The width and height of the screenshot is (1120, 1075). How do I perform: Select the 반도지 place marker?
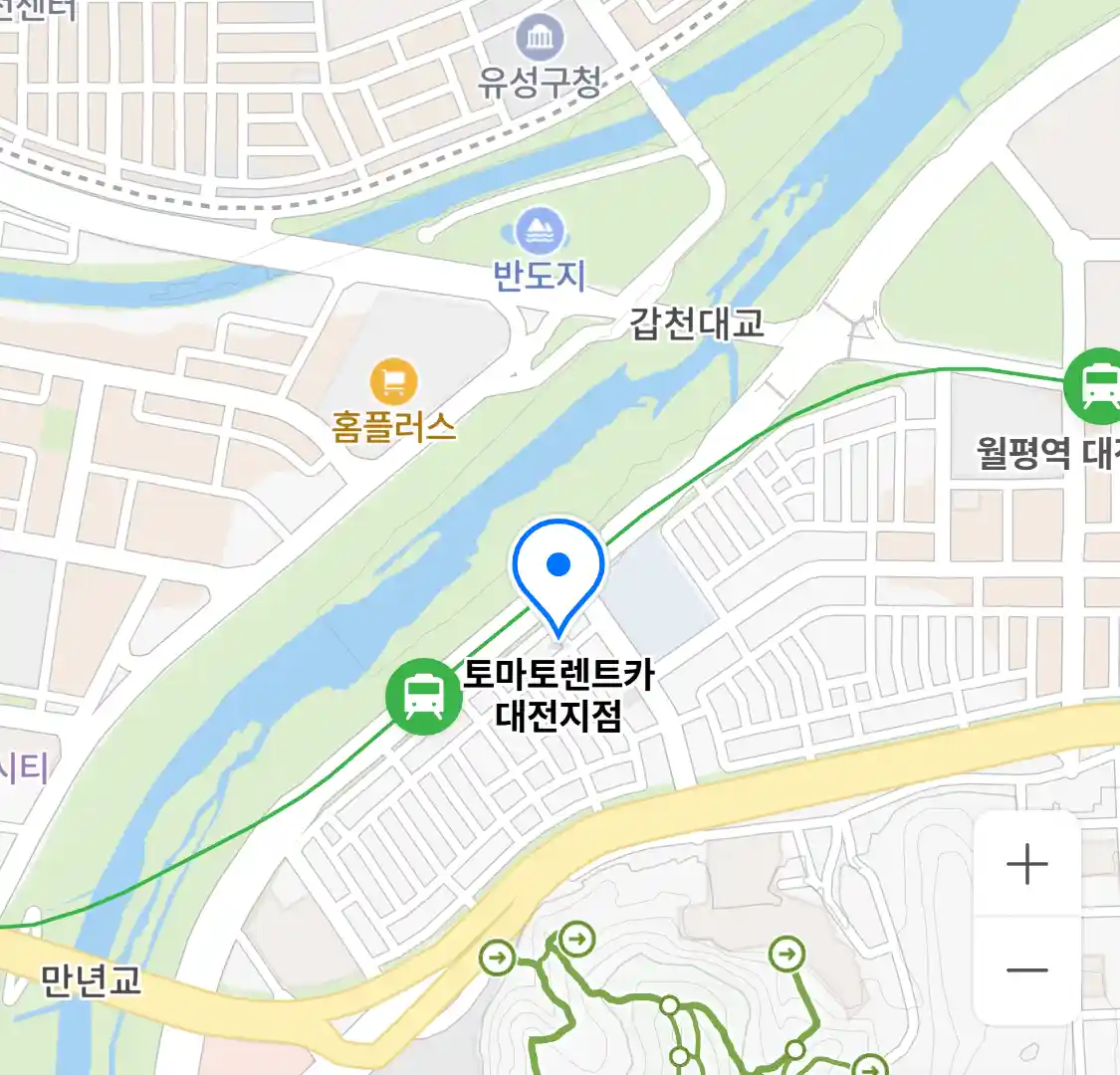tap(540, 232)
